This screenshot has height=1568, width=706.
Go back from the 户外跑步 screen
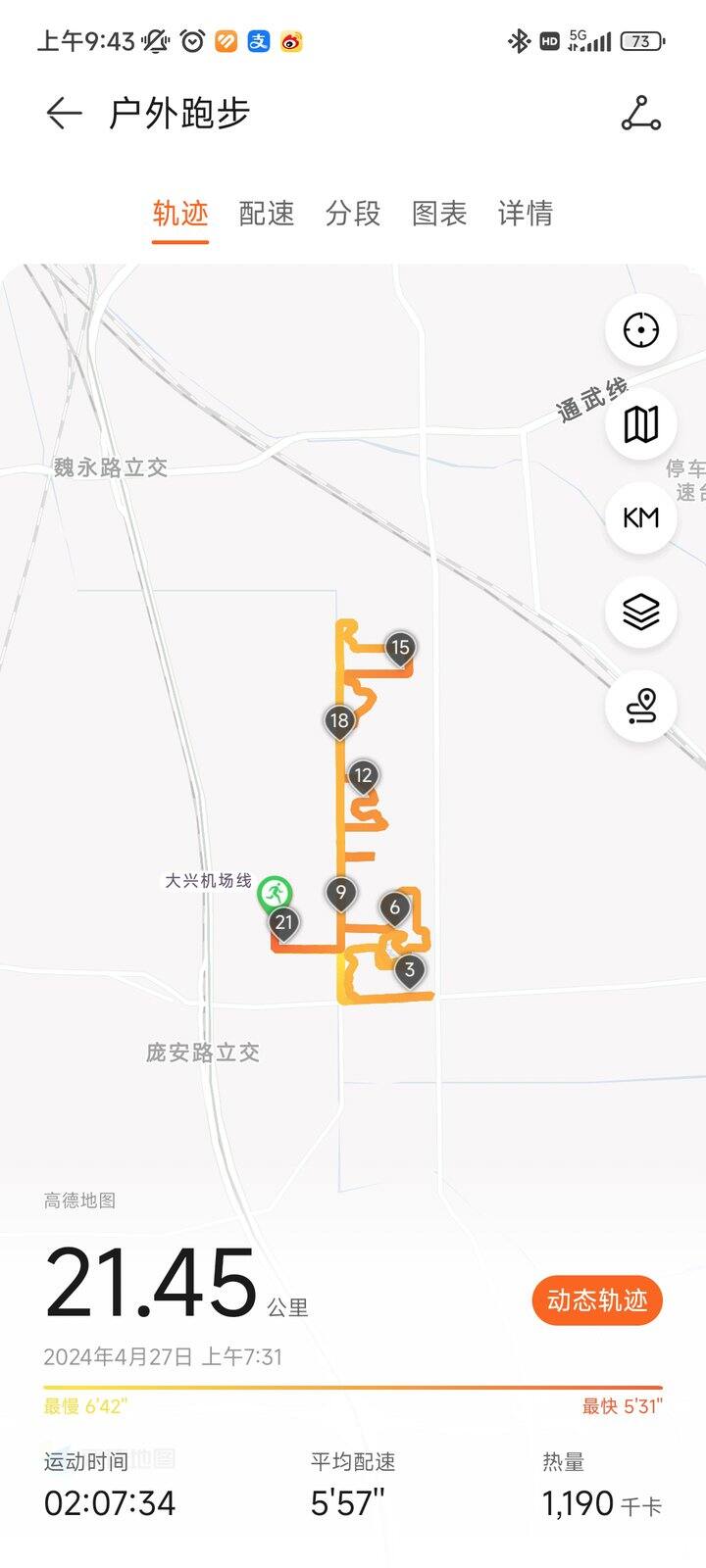[x=64, y=114]
